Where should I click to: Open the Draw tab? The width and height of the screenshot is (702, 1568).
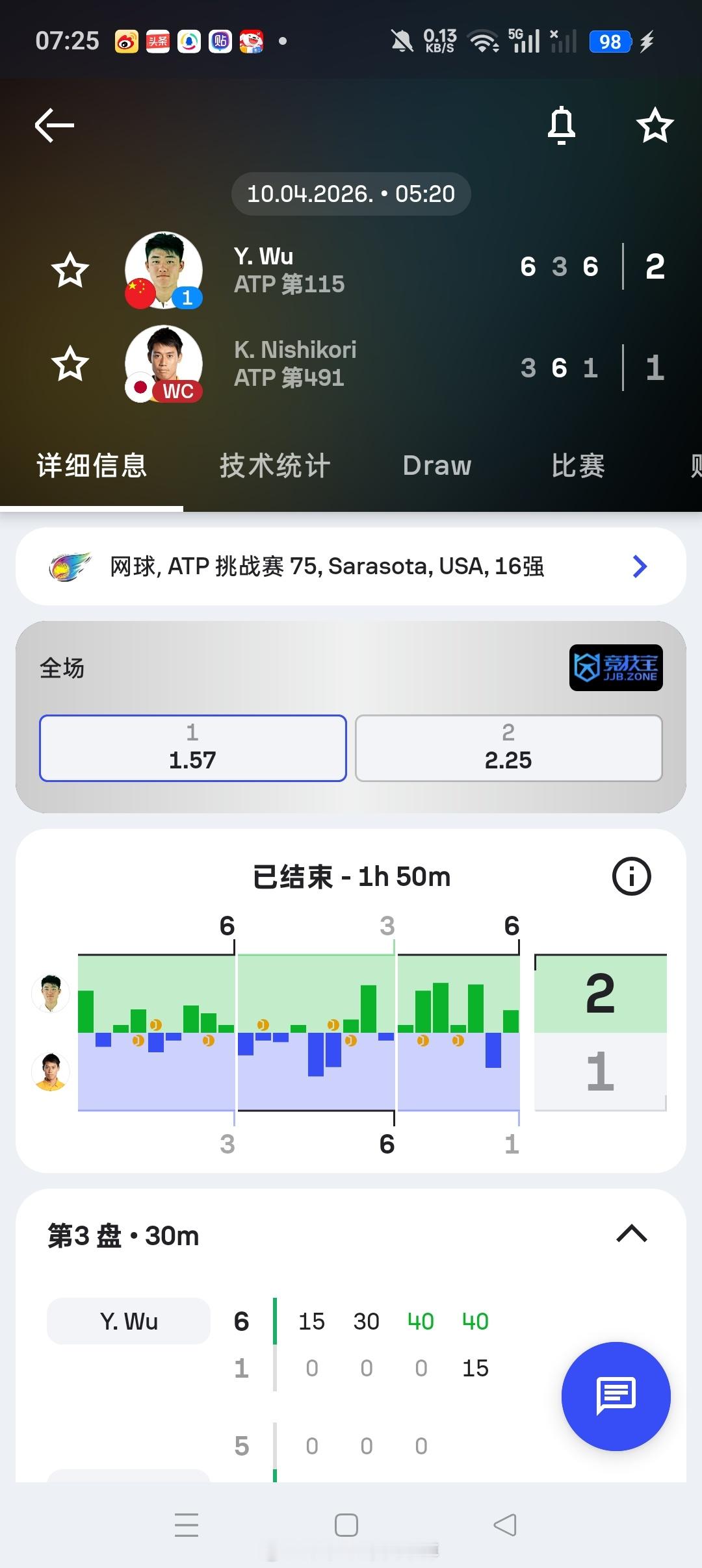point(437,465)
